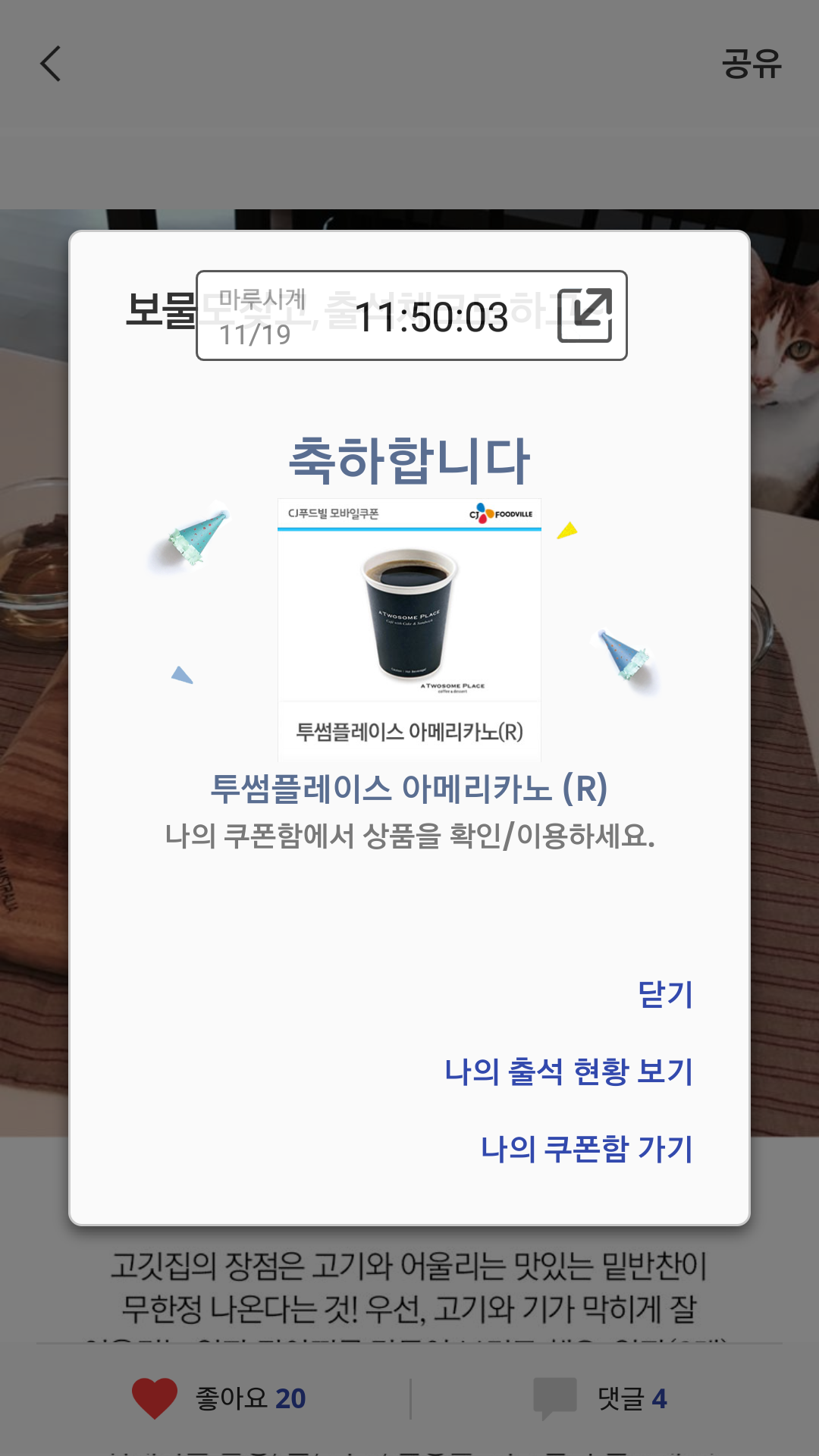Like the post with the heart icon
The image size is (819, 1456).
[155, 1398]
